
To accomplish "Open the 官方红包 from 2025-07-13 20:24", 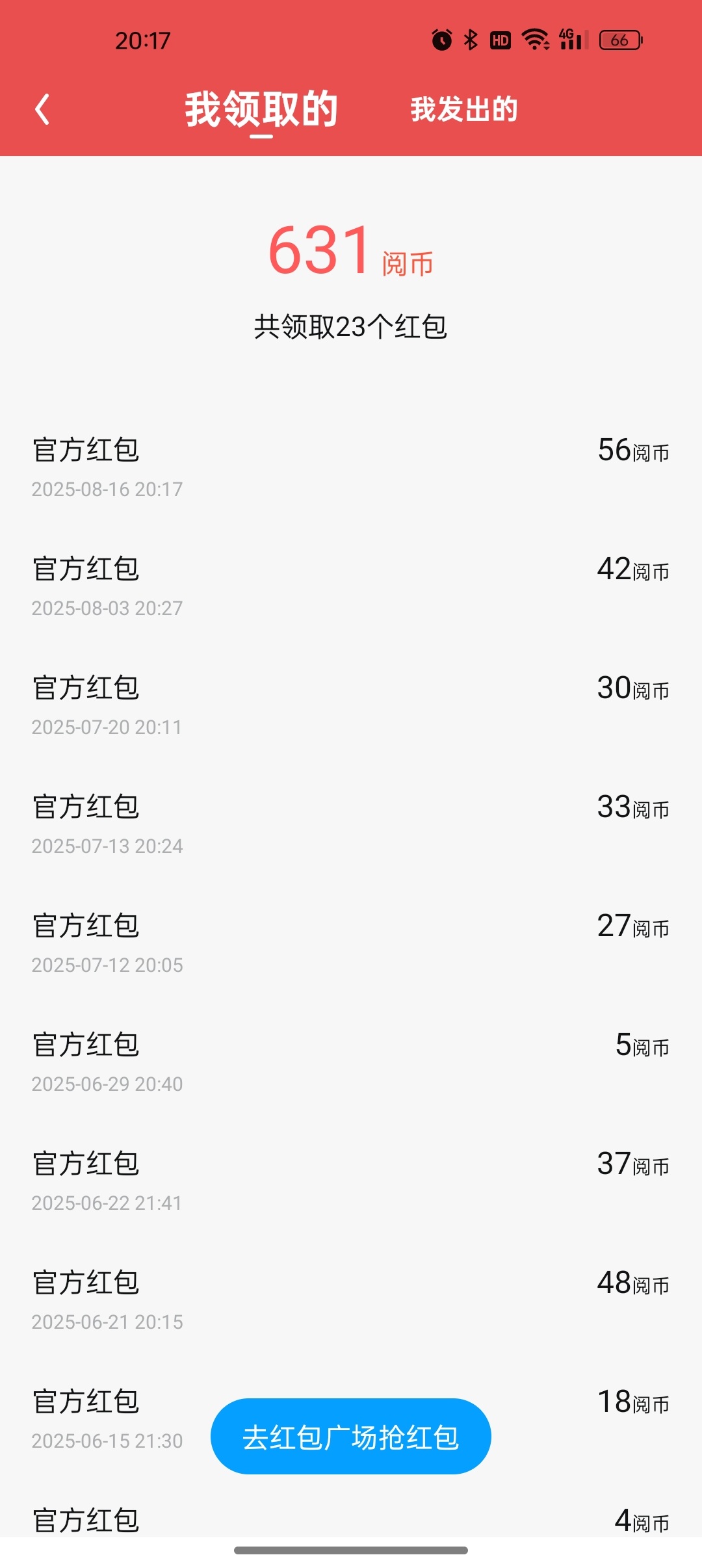I will 351,825.
